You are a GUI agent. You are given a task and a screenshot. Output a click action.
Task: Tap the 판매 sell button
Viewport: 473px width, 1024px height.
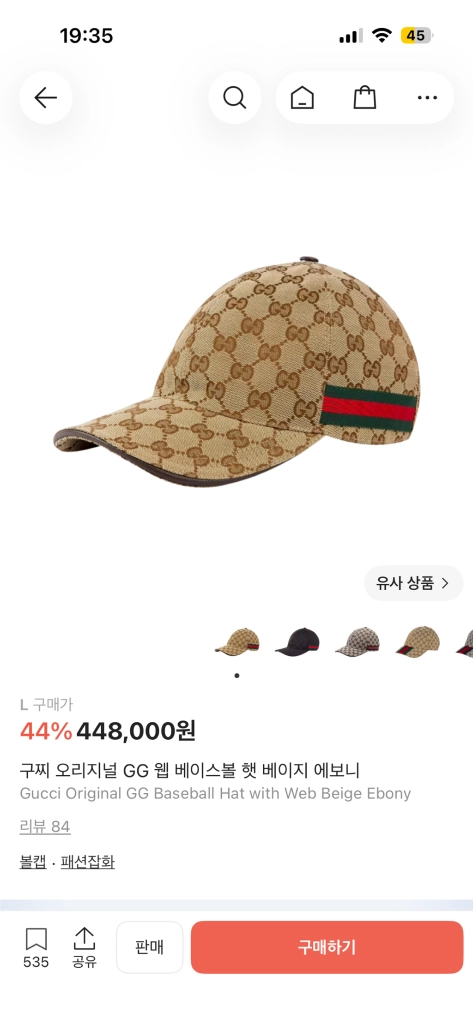150,947
